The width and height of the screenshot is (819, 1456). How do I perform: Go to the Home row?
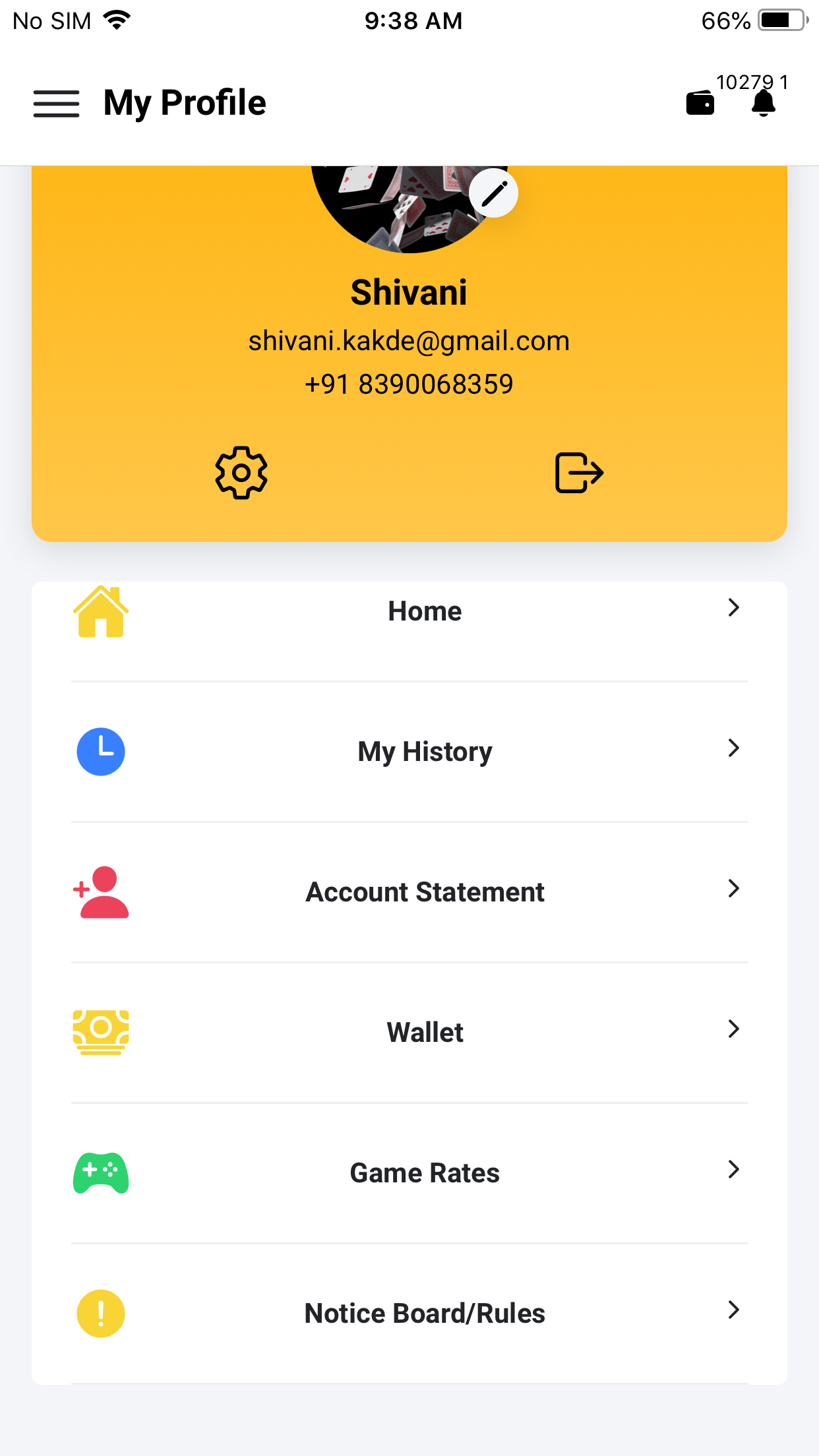(x=409, y=611)
